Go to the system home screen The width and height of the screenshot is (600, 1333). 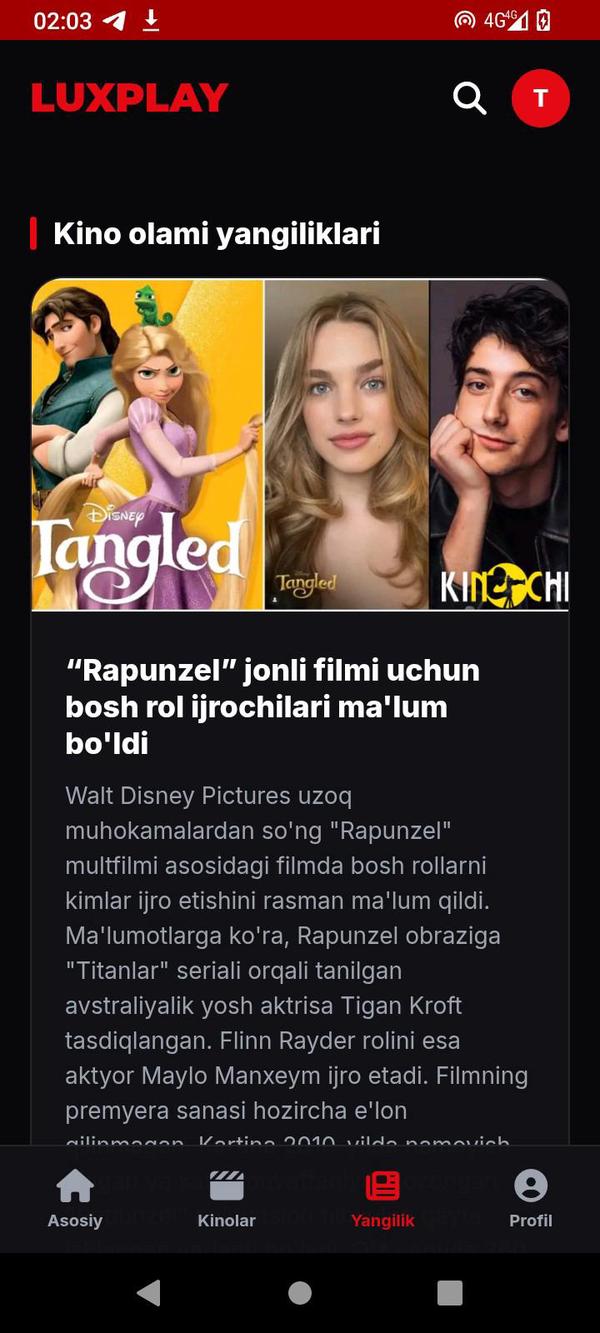pos(300,1292)
